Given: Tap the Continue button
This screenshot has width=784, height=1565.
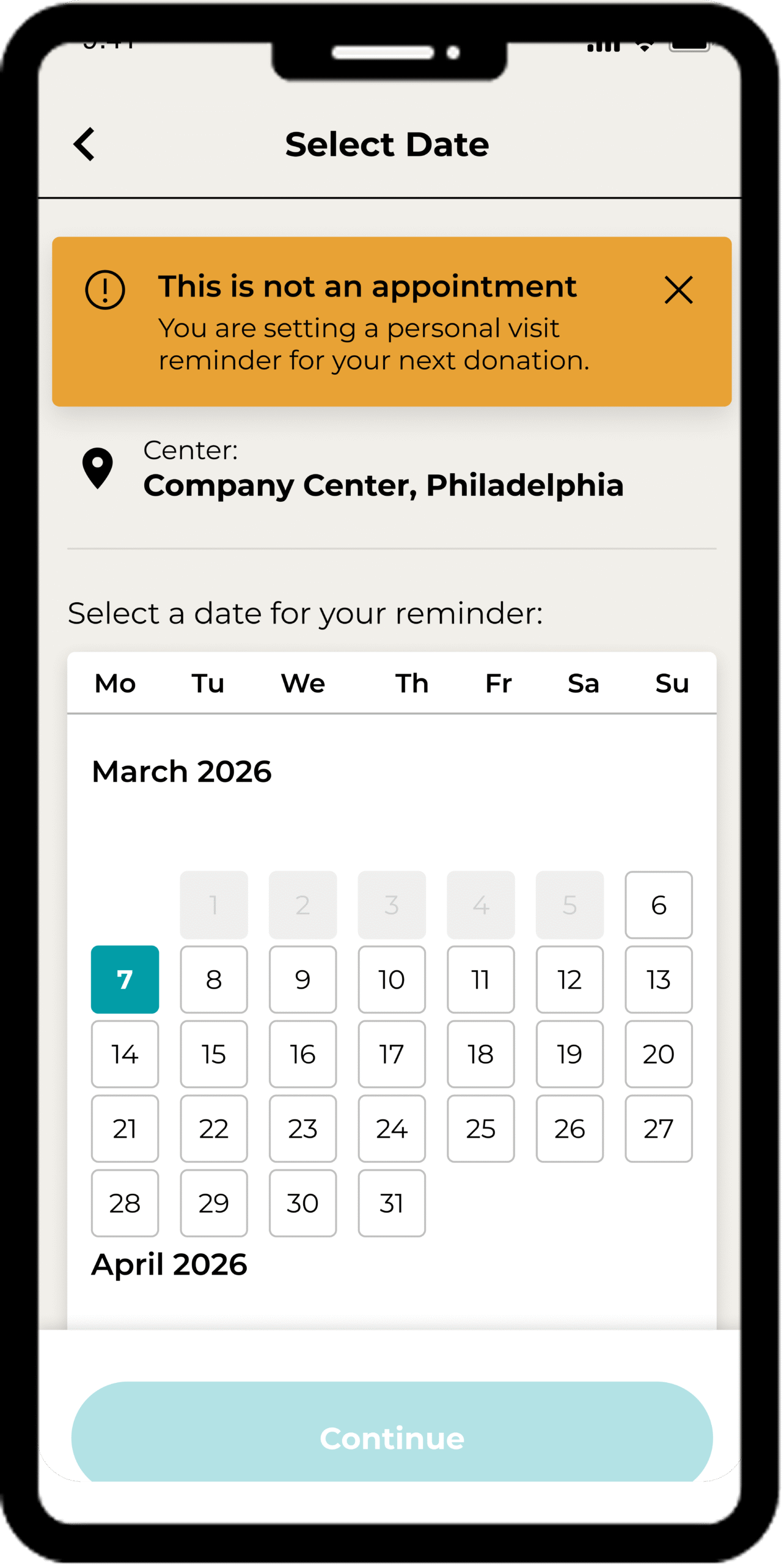Looking at the screenshot, I should click(x=391, y=1437).
